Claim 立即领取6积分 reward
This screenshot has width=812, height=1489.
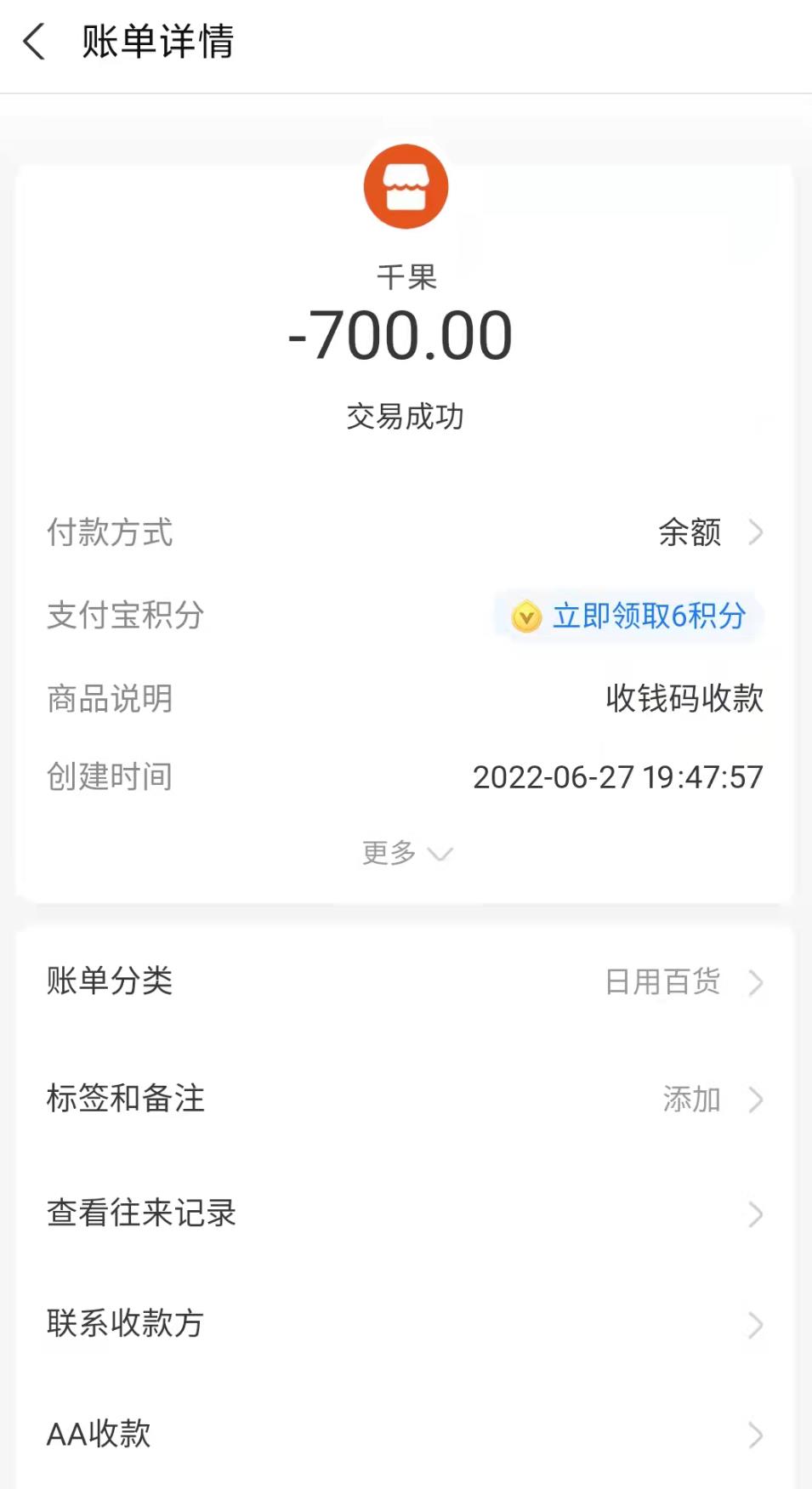629,616
